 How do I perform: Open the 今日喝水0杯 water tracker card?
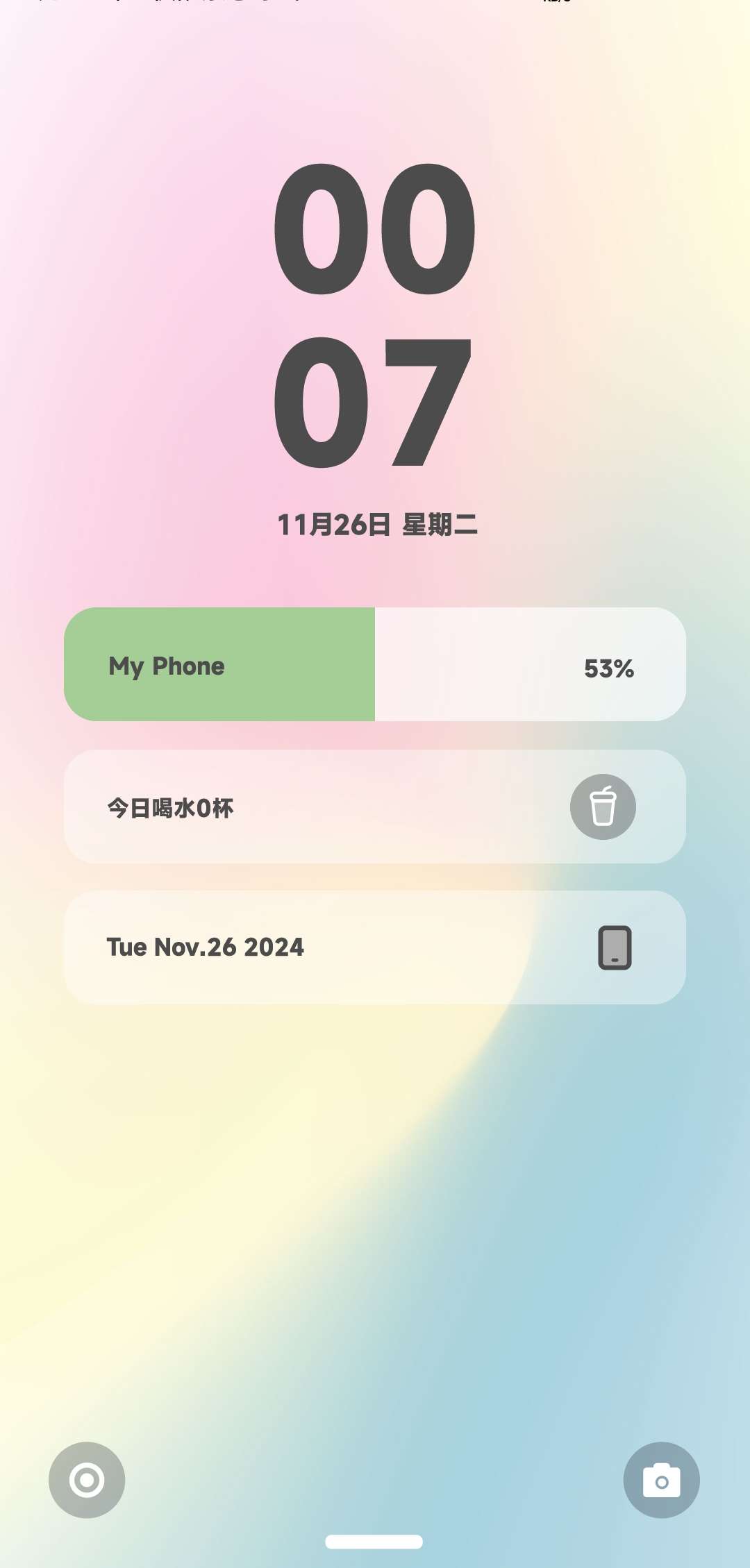[x=312, y=807]
